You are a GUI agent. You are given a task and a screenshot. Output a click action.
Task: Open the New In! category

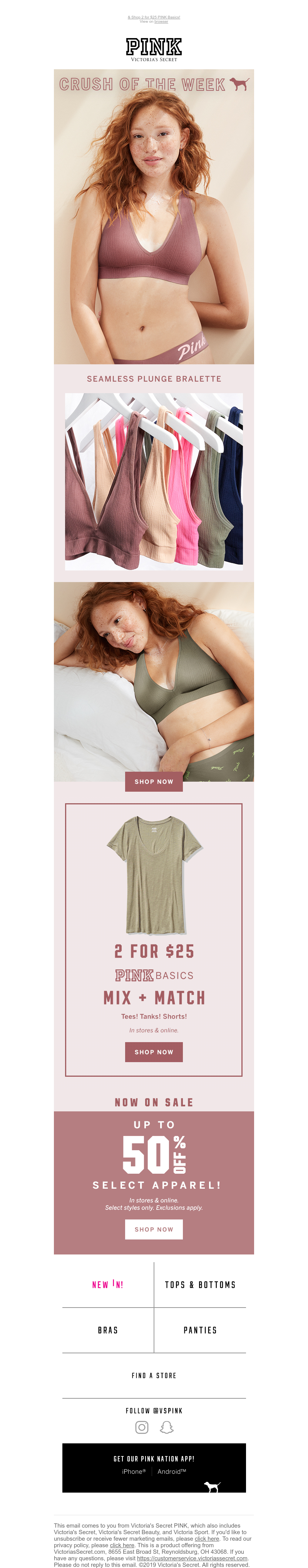click(x=108, y=1285)
